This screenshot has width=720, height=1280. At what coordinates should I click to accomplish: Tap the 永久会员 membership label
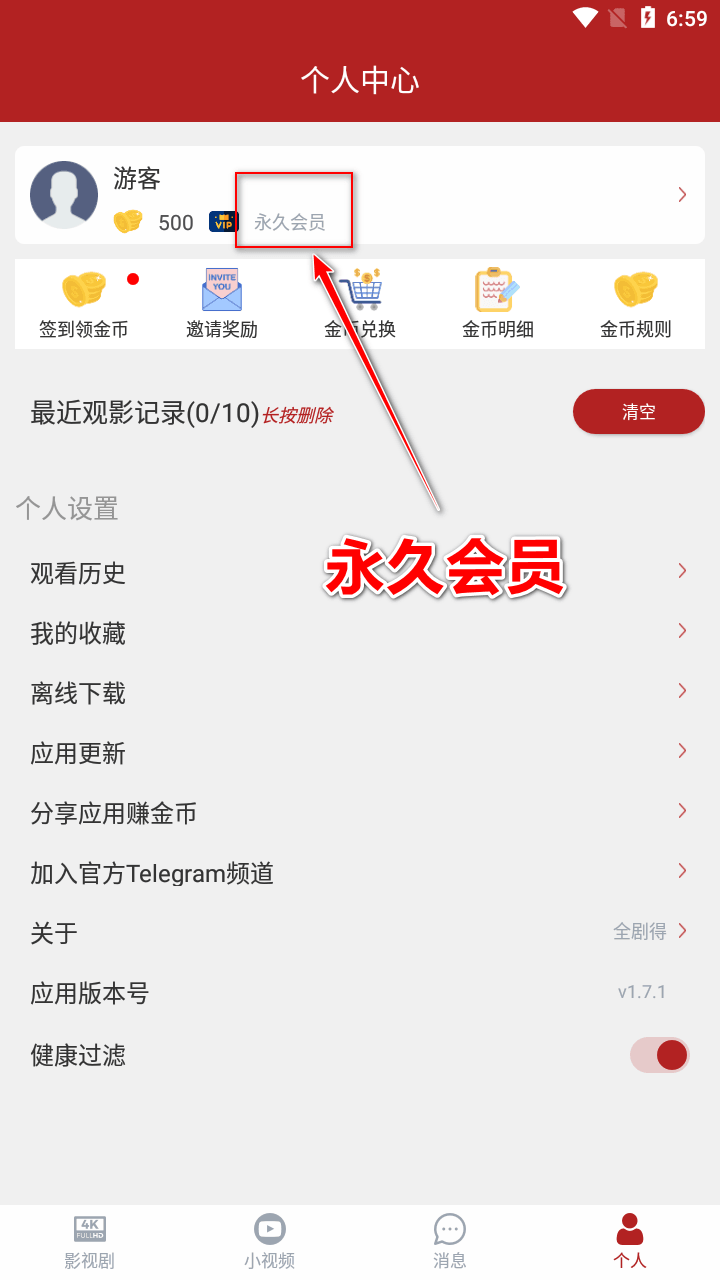coord(293,222)
